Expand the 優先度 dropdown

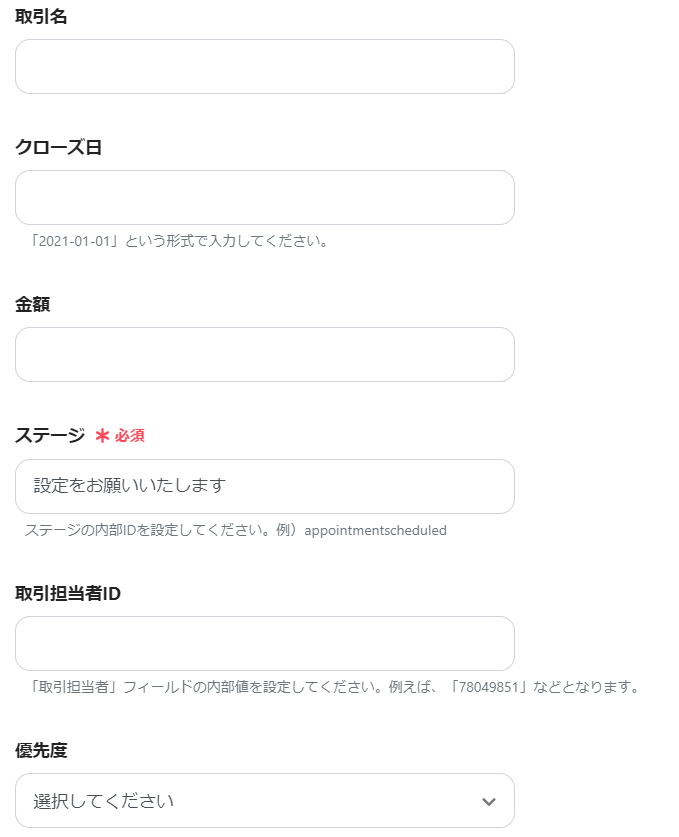pyautogui.click(x=264, y=801)
